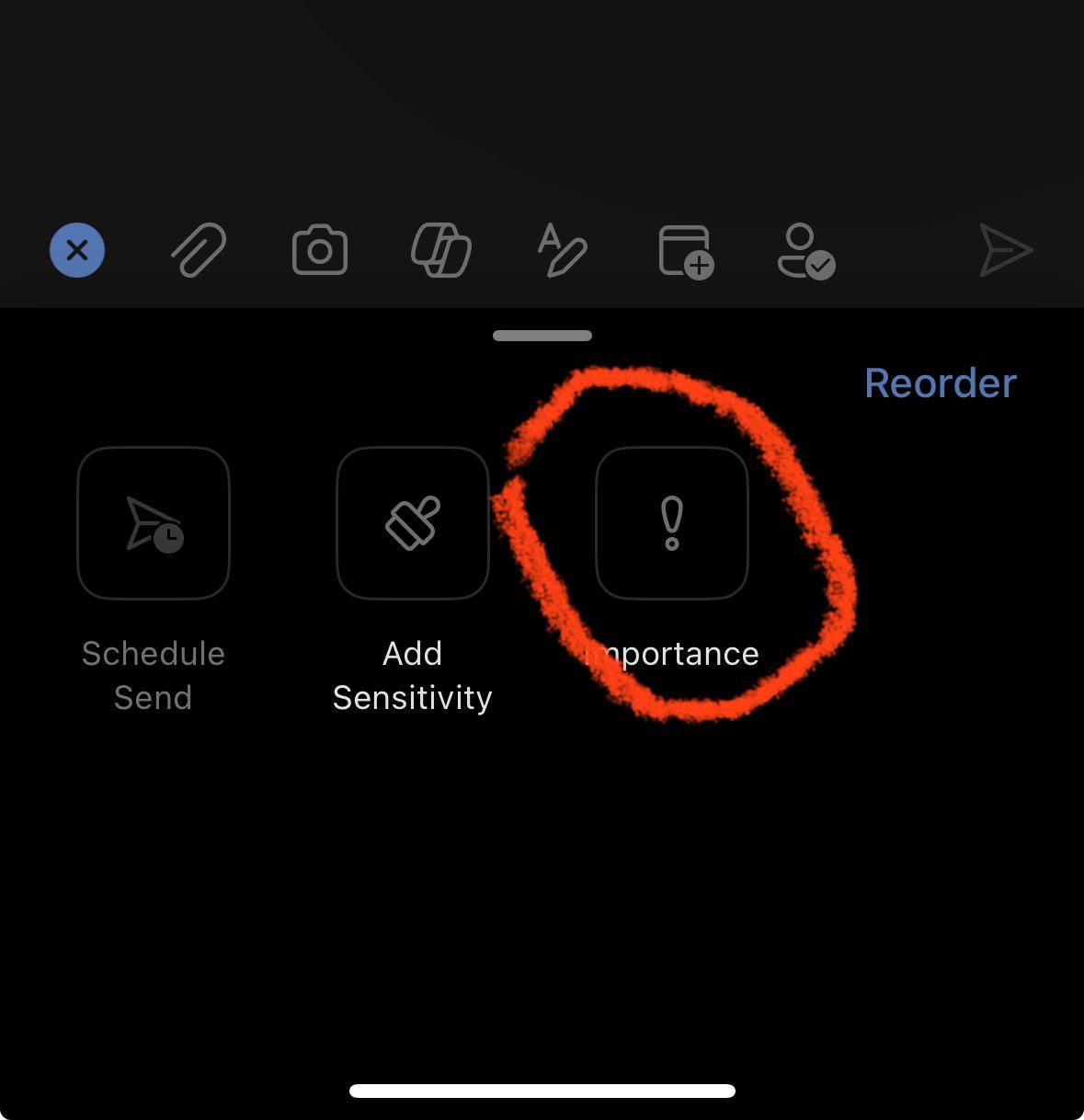Open Copilot from the compose toolbar
This screenshot has width=1084, height=1120.
pos(441,250)
